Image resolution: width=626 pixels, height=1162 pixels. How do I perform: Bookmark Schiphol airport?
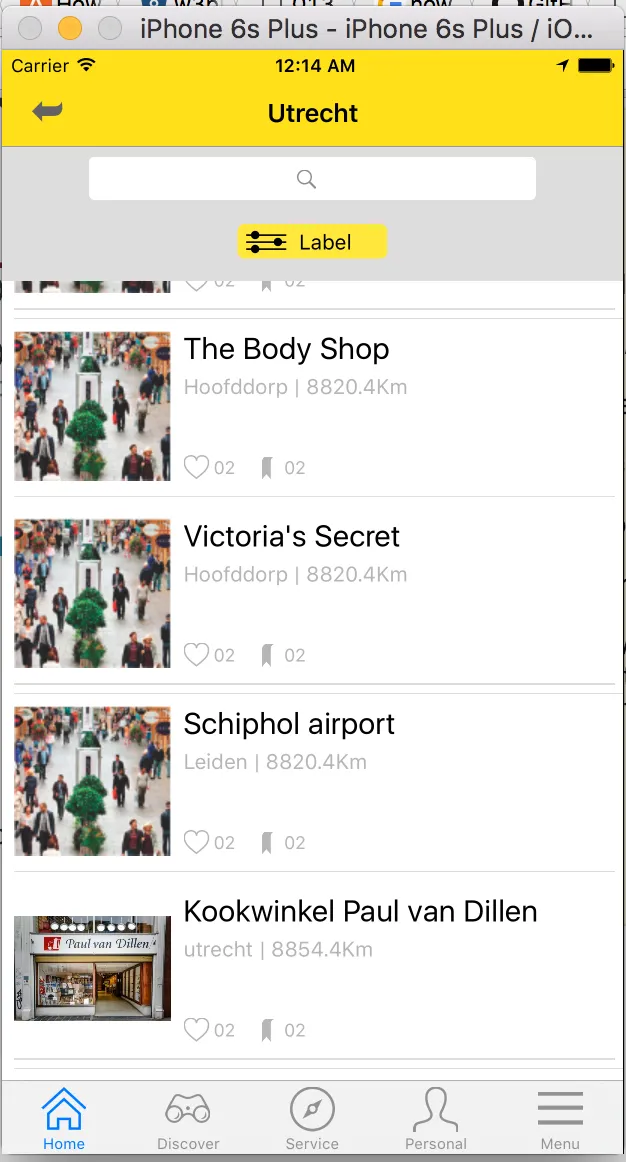click(x=267, y=842)
